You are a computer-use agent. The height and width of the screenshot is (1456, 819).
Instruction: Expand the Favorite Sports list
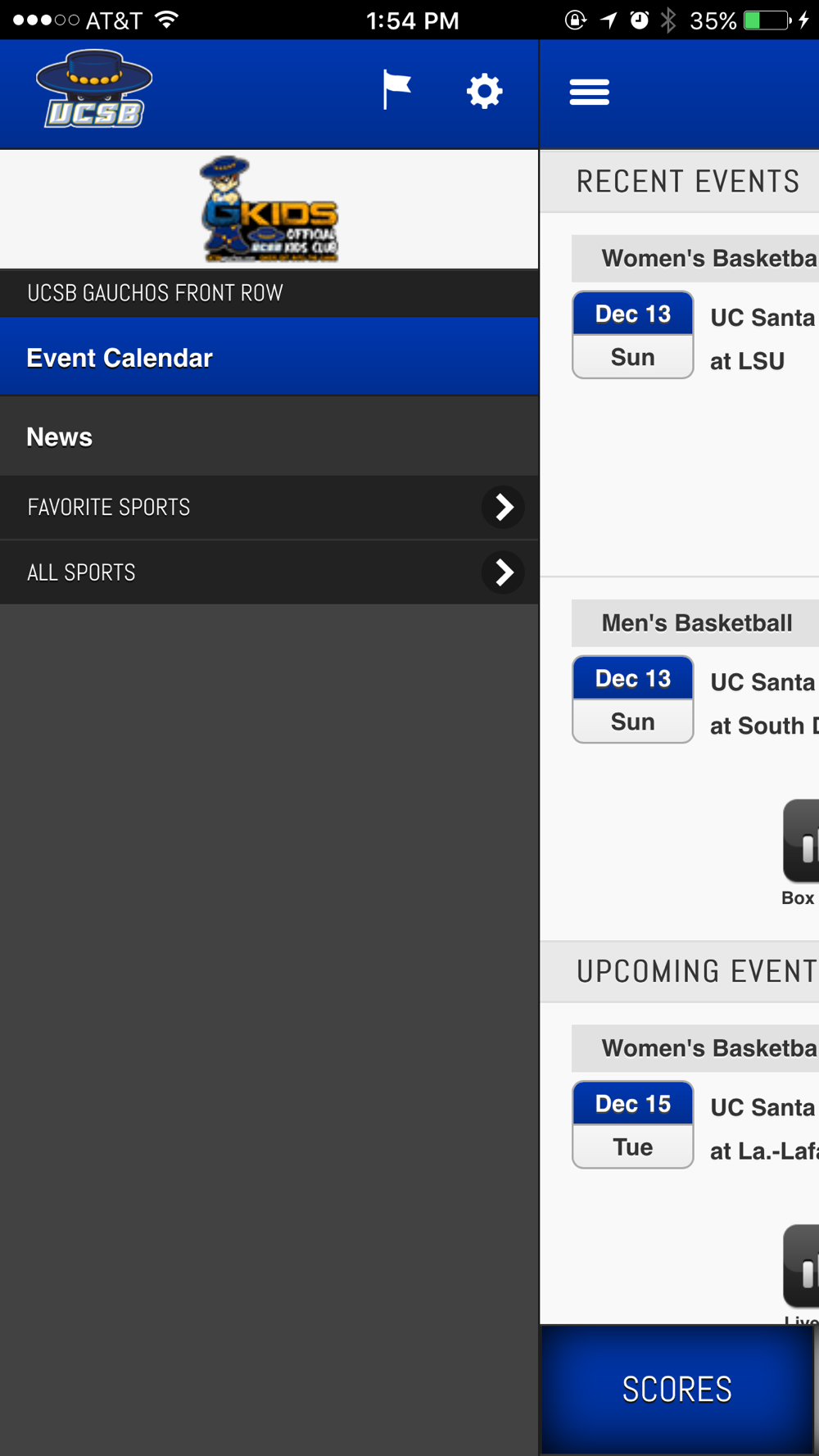(269, 508)
